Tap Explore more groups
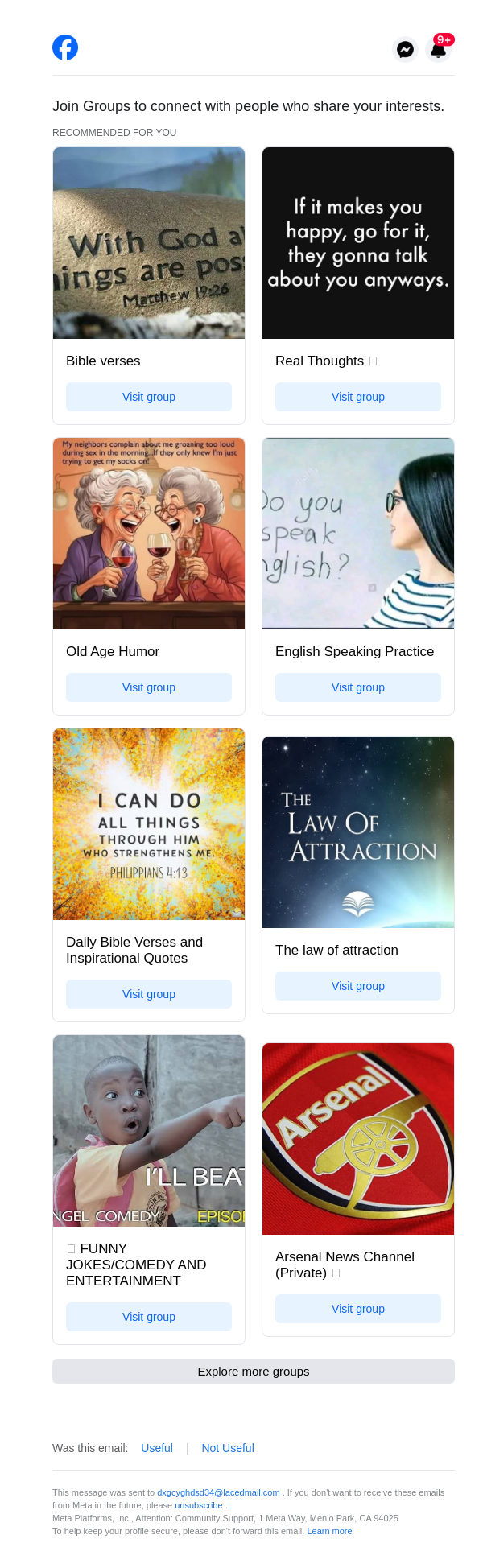Viewport: 483px width, 1568px height. [x=254, y=1372]
